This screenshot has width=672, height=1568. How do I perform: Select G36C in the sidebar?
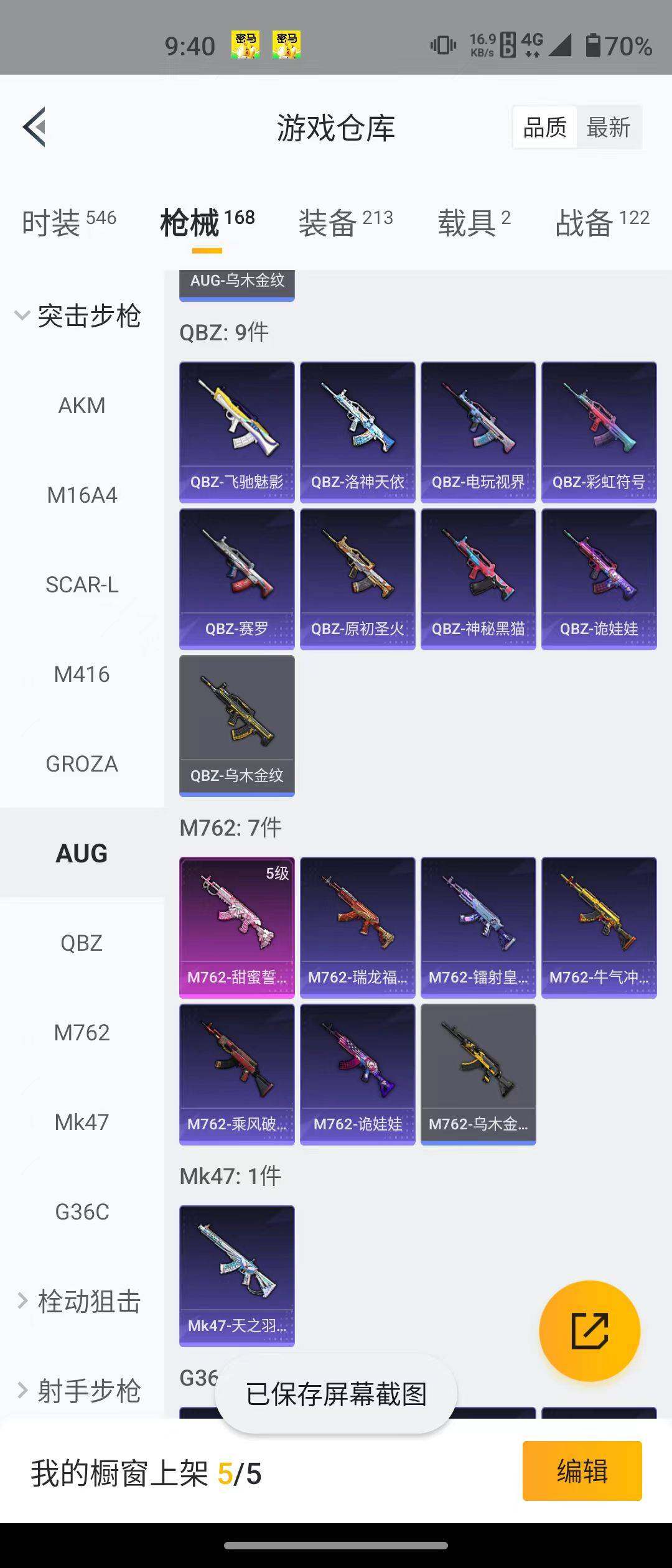[x=82, y=1212]
